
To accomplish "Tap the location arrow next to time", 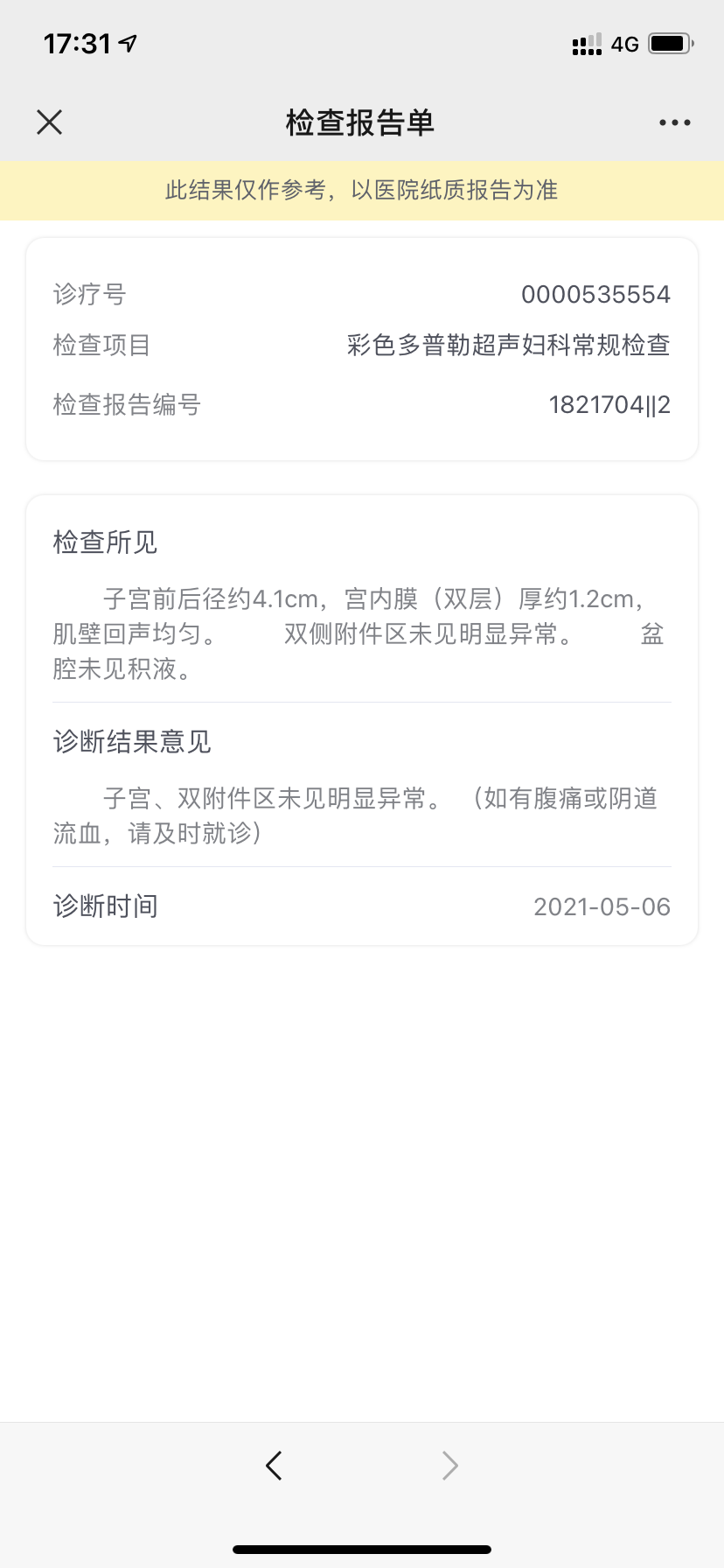I will (x=128, y=40).
